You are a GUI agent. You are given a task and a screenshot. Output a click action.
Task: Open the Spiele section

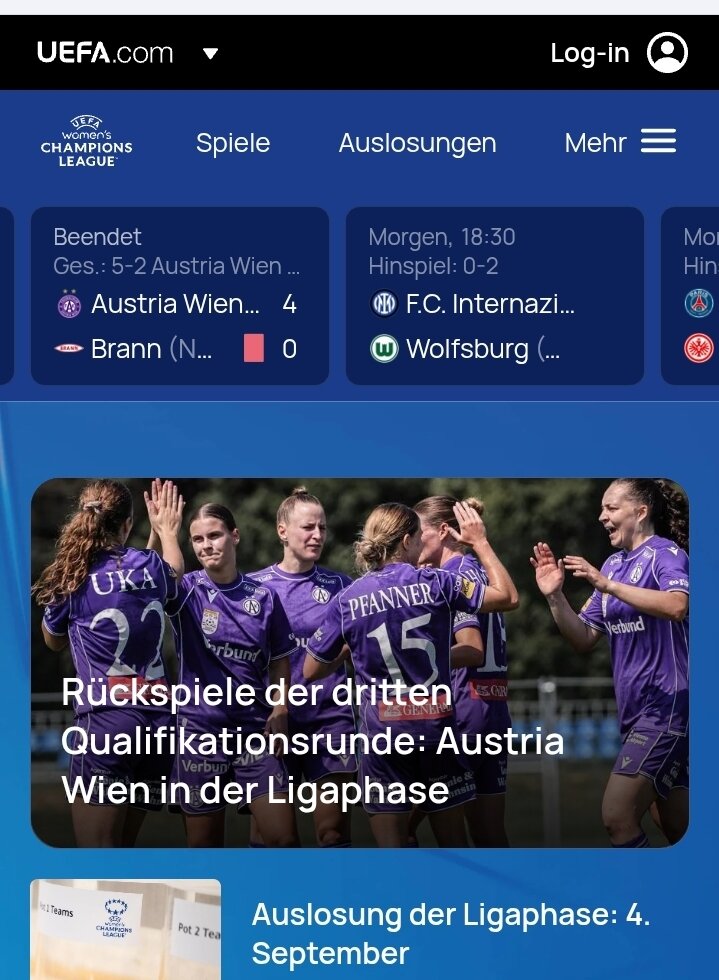tap(233, 142)
